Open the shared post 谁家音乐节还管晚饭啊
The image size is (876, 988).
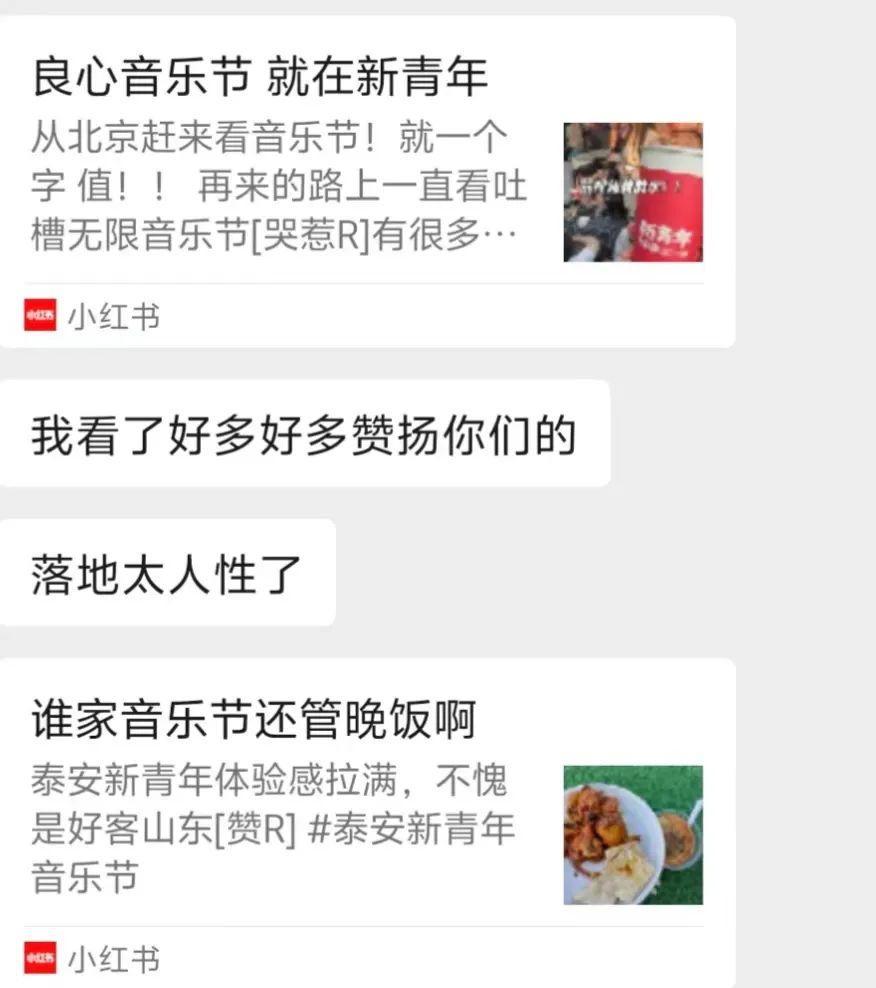pos(366,820)
